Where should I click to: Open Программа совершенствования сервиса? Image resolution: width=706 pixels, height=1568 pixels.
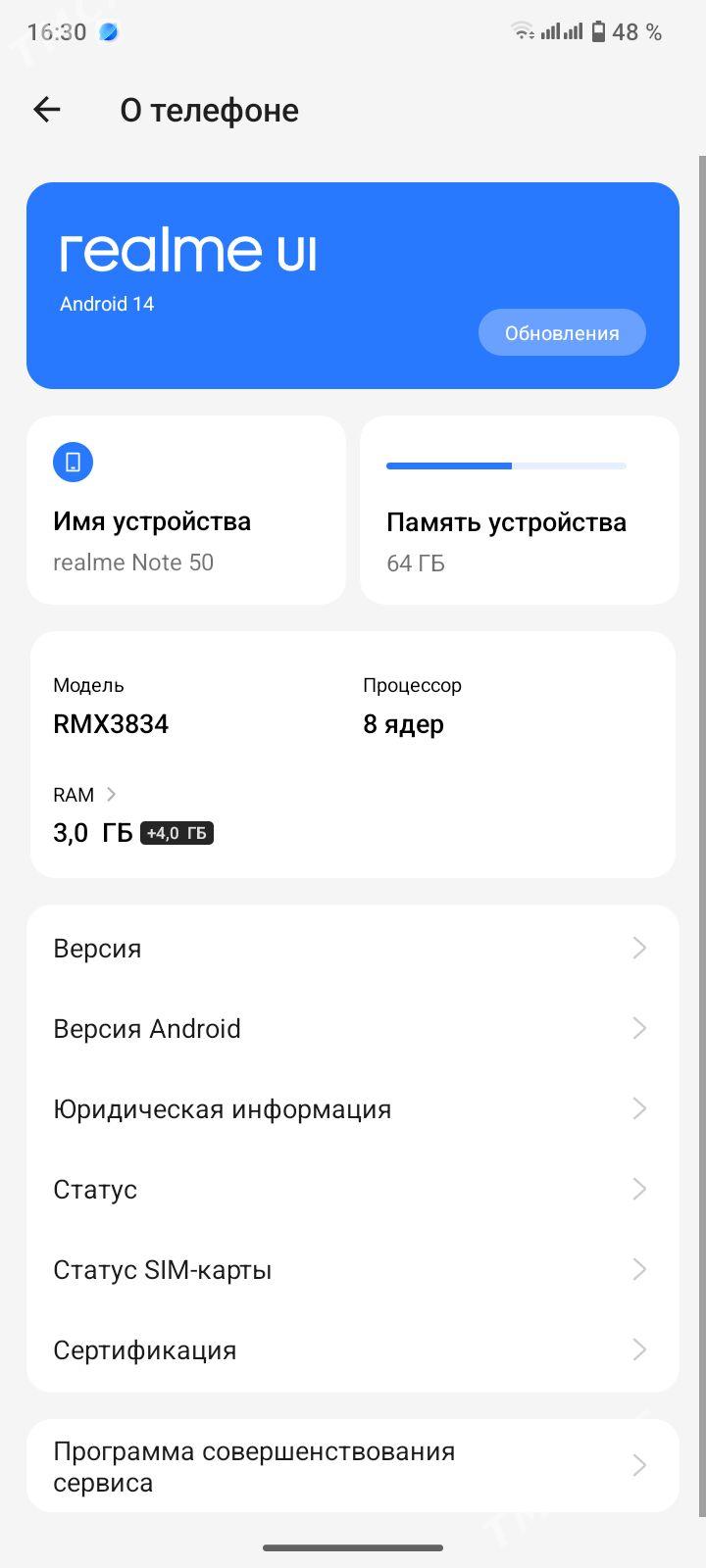(x=352, y=1466)
